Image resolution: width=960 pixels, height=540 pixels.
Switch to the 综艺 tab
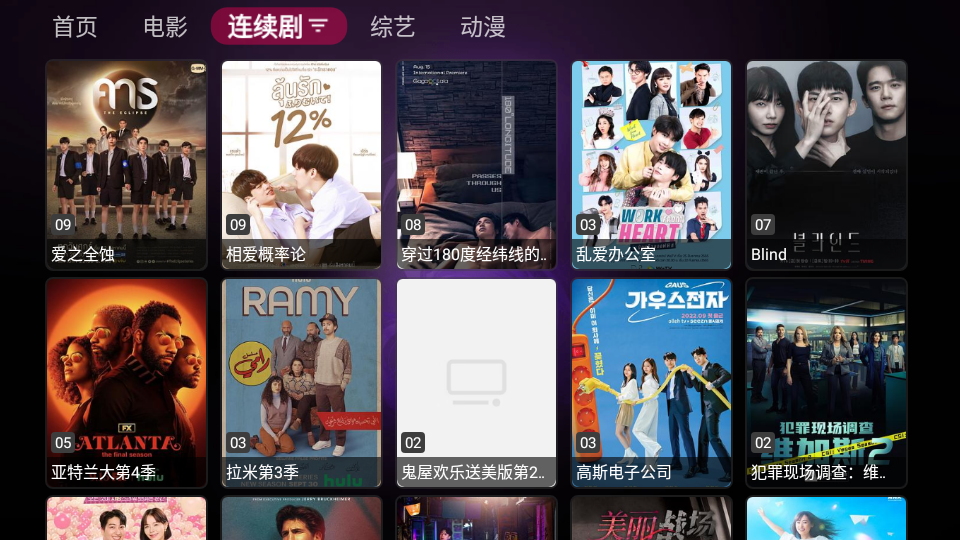pos(393,27)
